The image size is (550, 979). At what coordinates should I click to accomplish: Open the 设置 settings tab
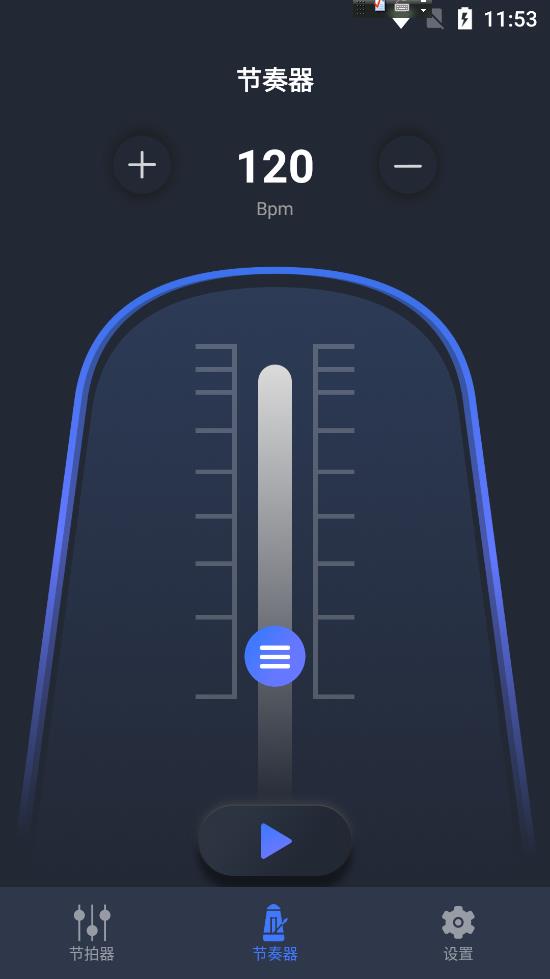458,933
